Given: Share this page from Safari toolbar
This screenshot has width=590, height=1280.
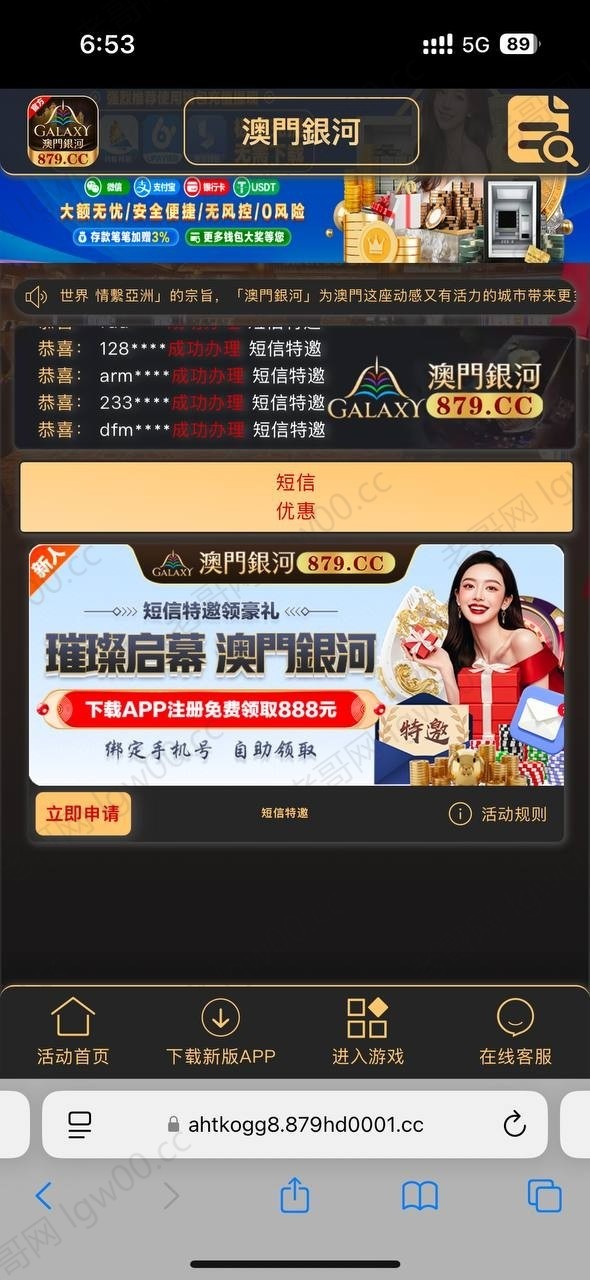Looking at the screenshot, I should pos(294,1194).
